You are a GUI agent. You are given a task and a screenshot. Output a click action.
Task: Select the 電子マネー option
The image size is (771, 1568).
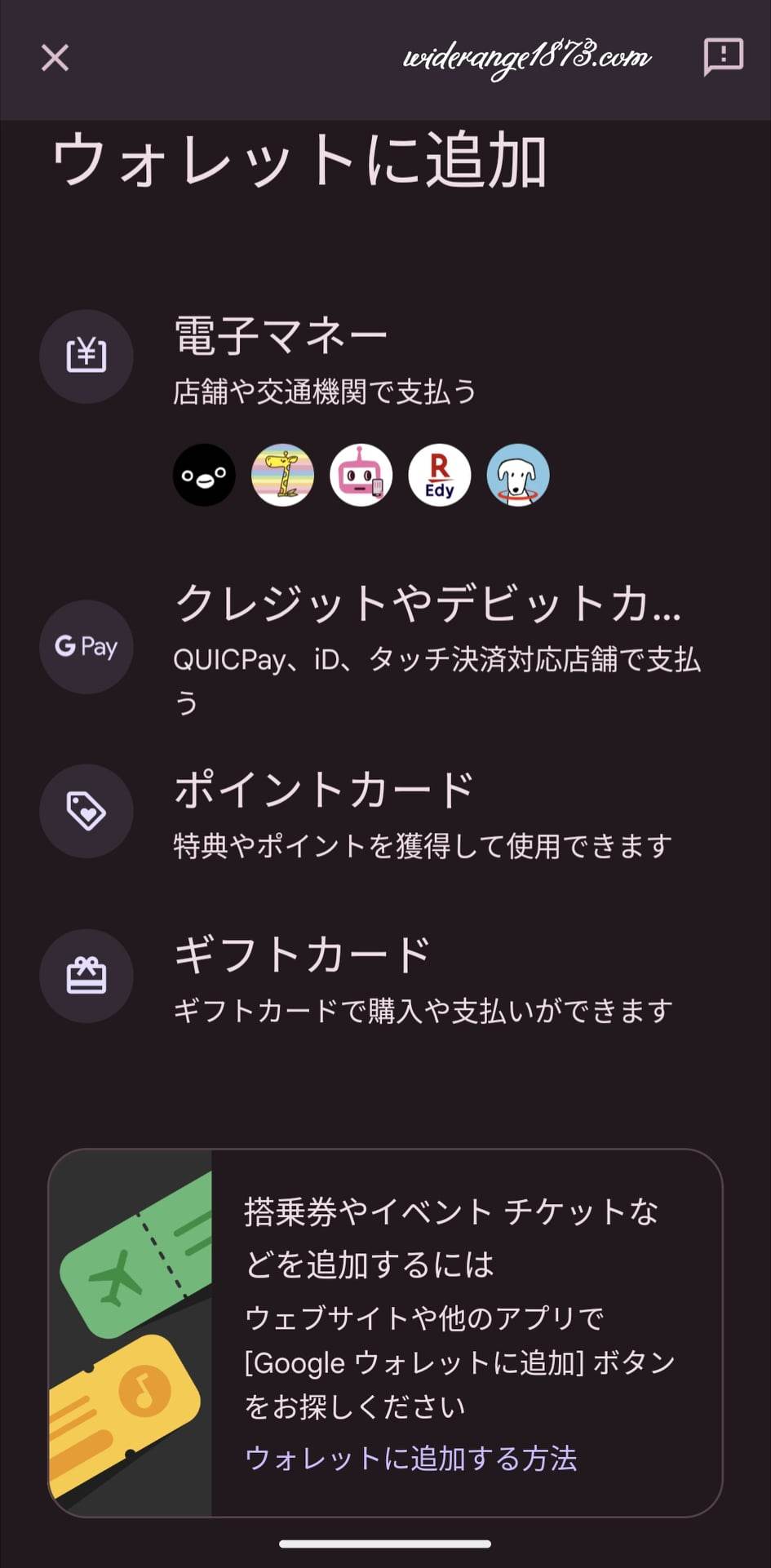(x=280, y=336)
